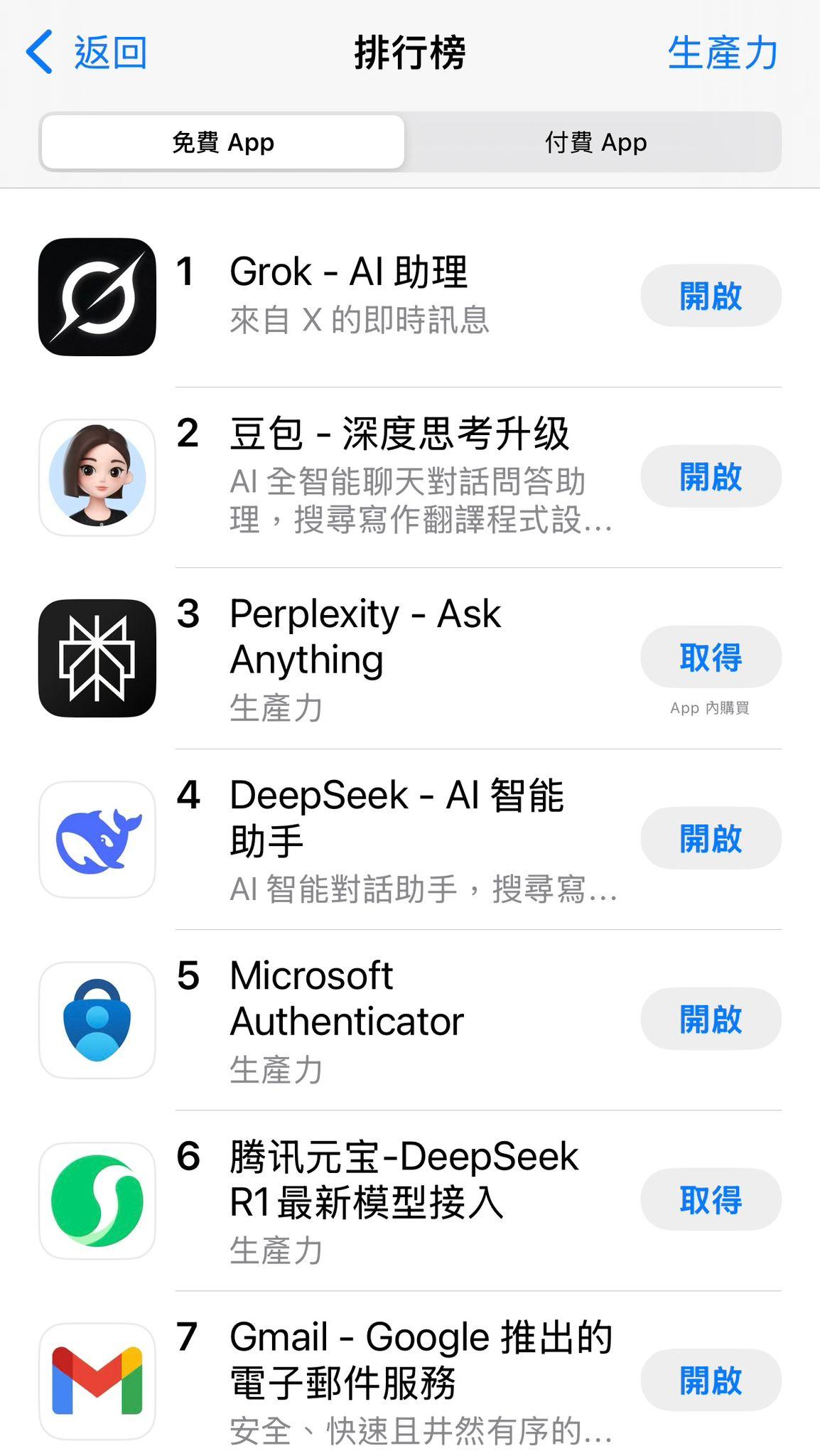Tap 開啟 next to 豆包
This screenshot has width=820, height=1456.
711,476
